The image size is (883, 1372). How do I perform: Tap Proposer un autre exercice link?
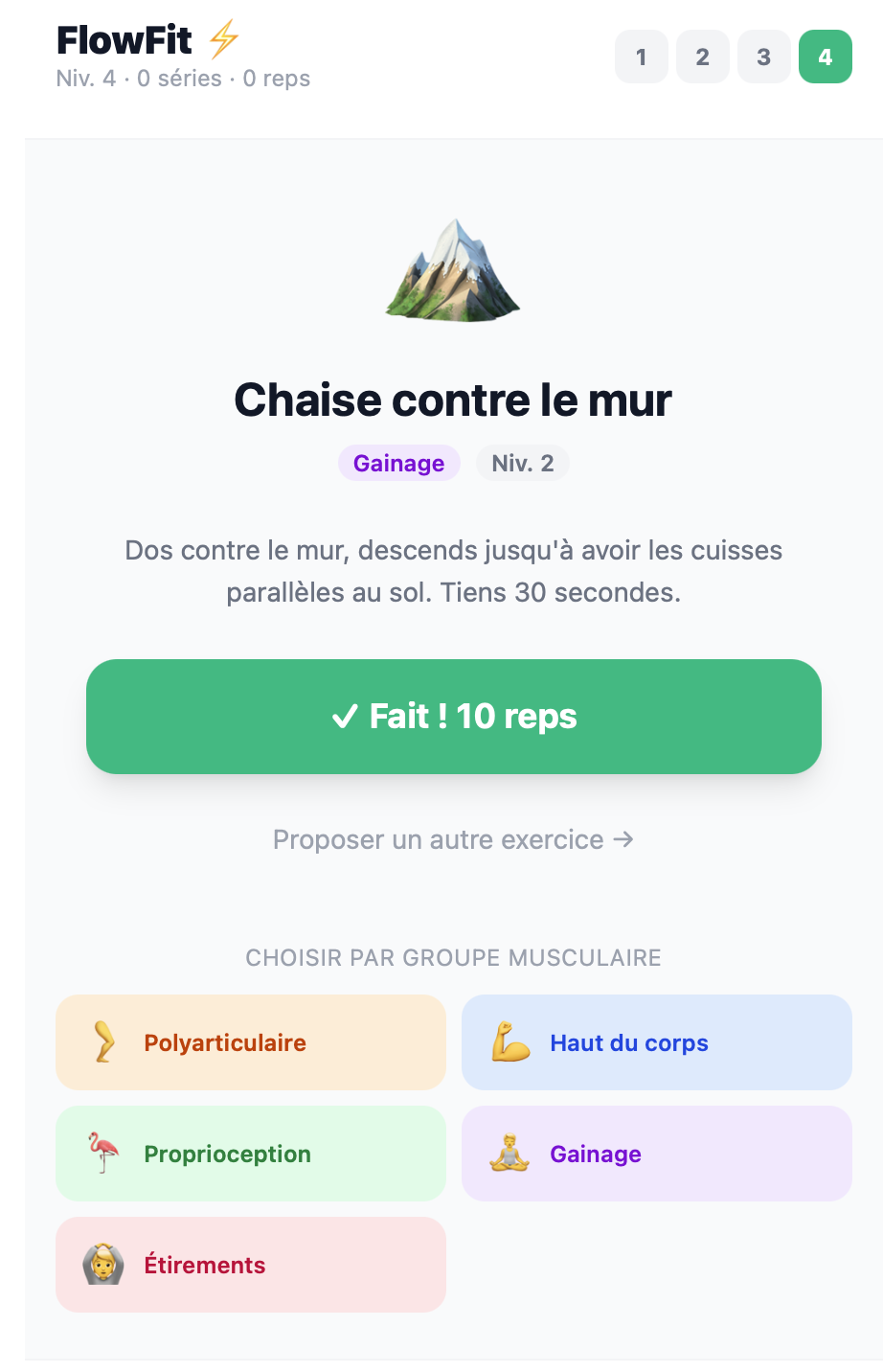click(x=454, y=839)
